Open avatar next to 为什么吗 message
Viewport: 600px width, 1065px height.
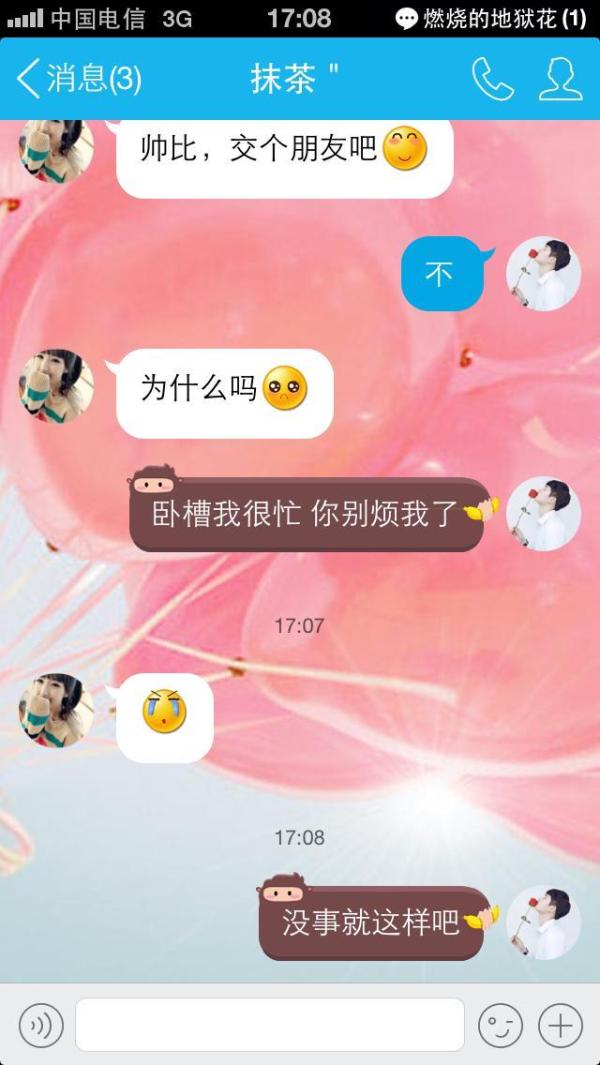click(x=56, y=386)
